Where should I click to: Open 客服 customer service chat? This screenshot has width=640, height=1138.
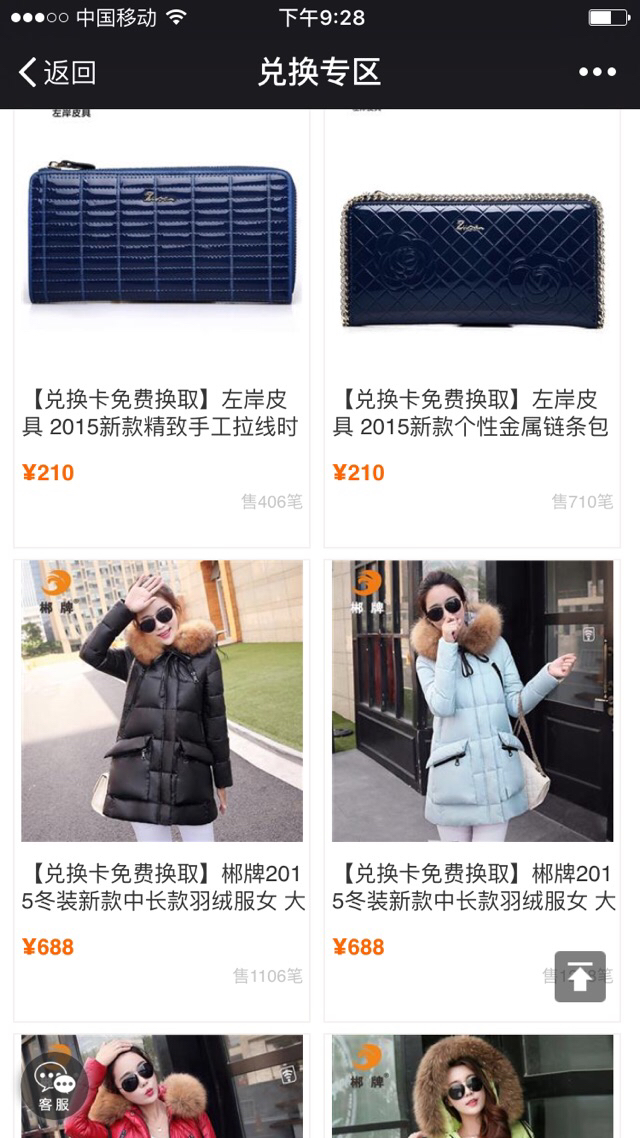pyautogui.click(x=54, y=1086)
